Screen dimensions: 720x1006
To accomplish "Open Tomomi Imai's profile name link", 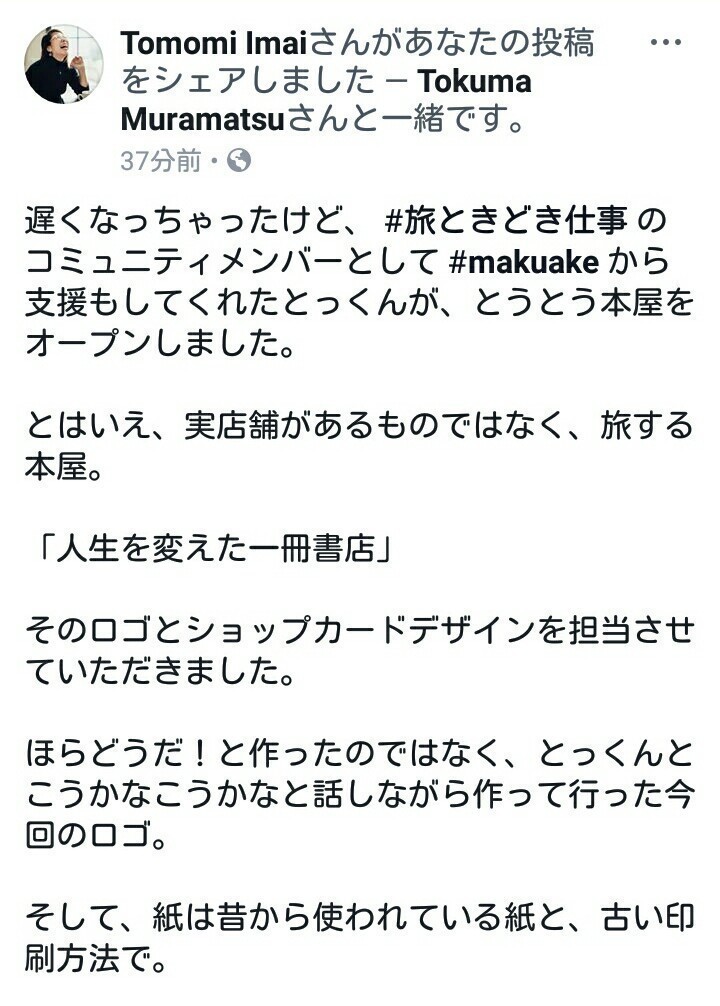I will pos(215,42).
